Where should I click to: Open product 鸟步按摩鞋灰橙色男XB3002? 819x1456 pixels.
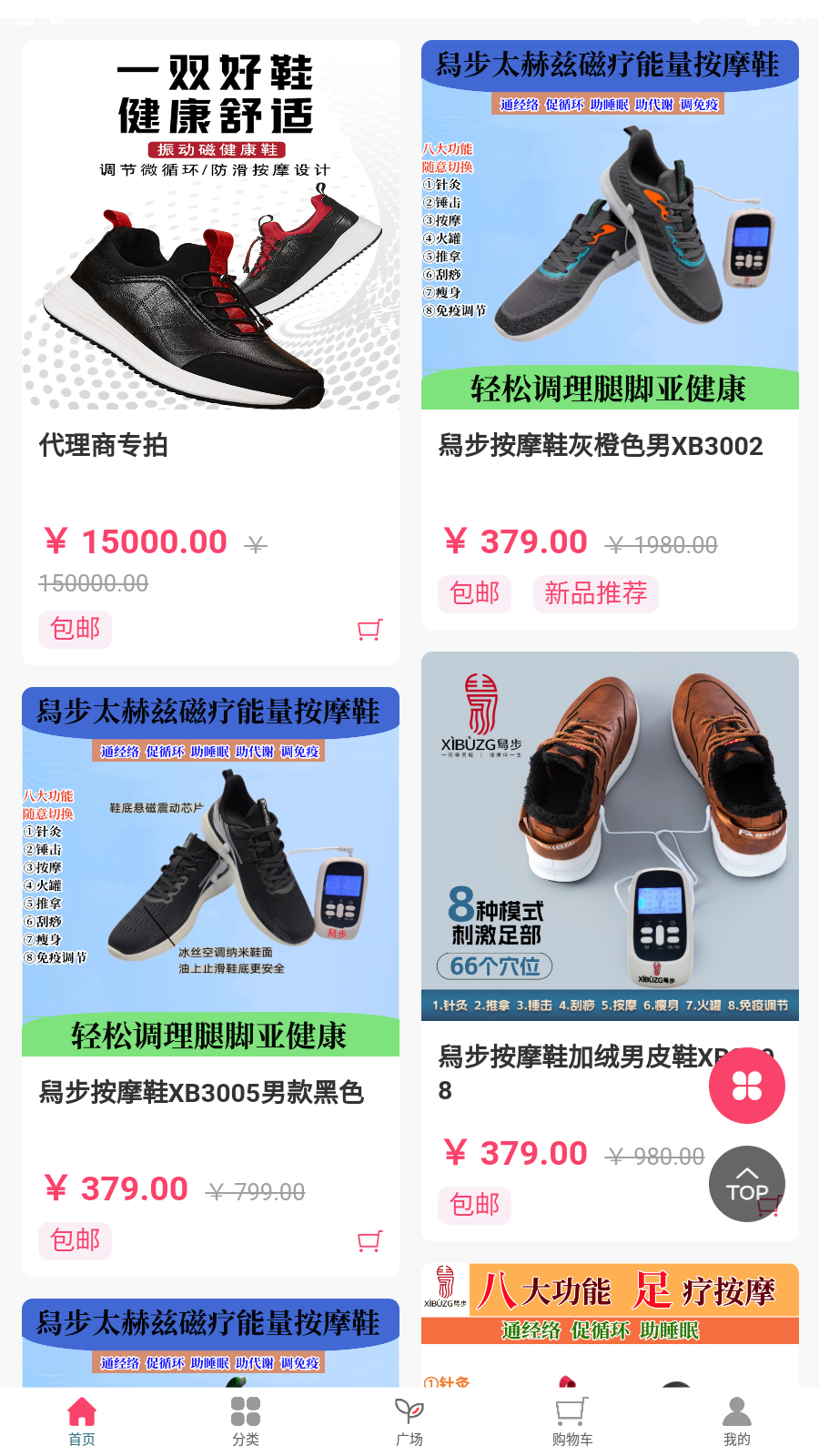tap(602, 447)
